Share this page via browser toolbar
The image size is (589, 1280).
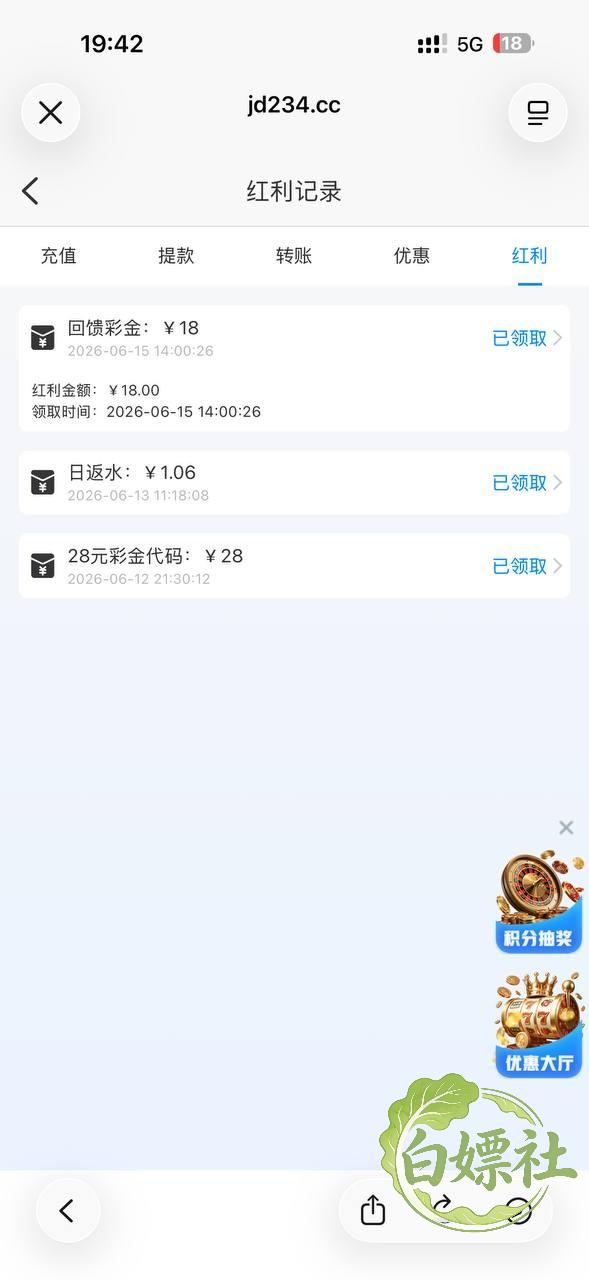click(373, 1210)
